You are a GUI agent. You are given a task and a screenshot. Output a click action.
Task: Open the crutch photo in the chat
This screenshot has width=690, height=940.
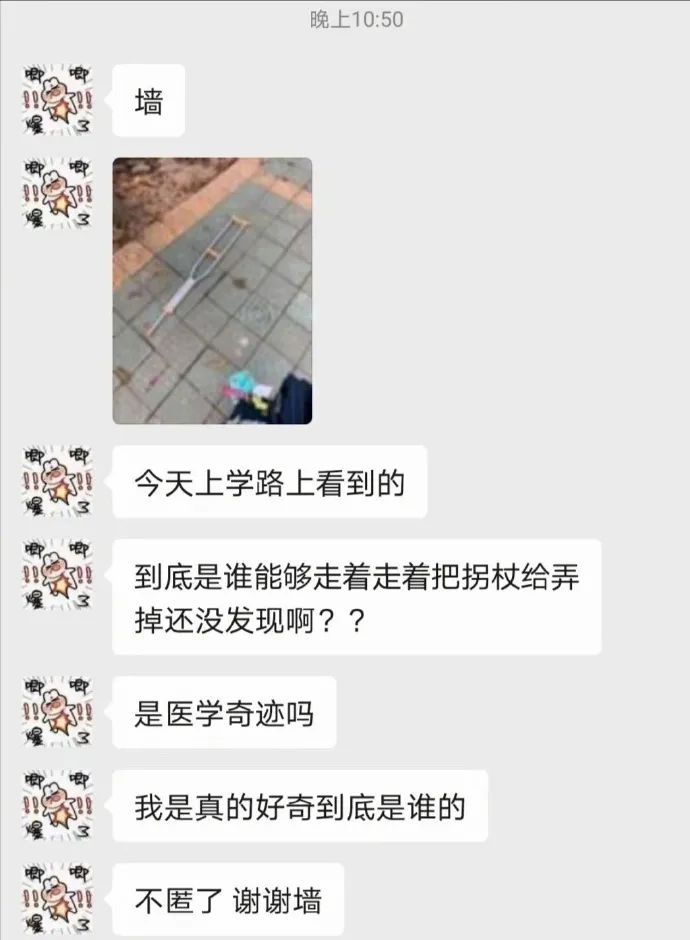(x=212, y=291)
